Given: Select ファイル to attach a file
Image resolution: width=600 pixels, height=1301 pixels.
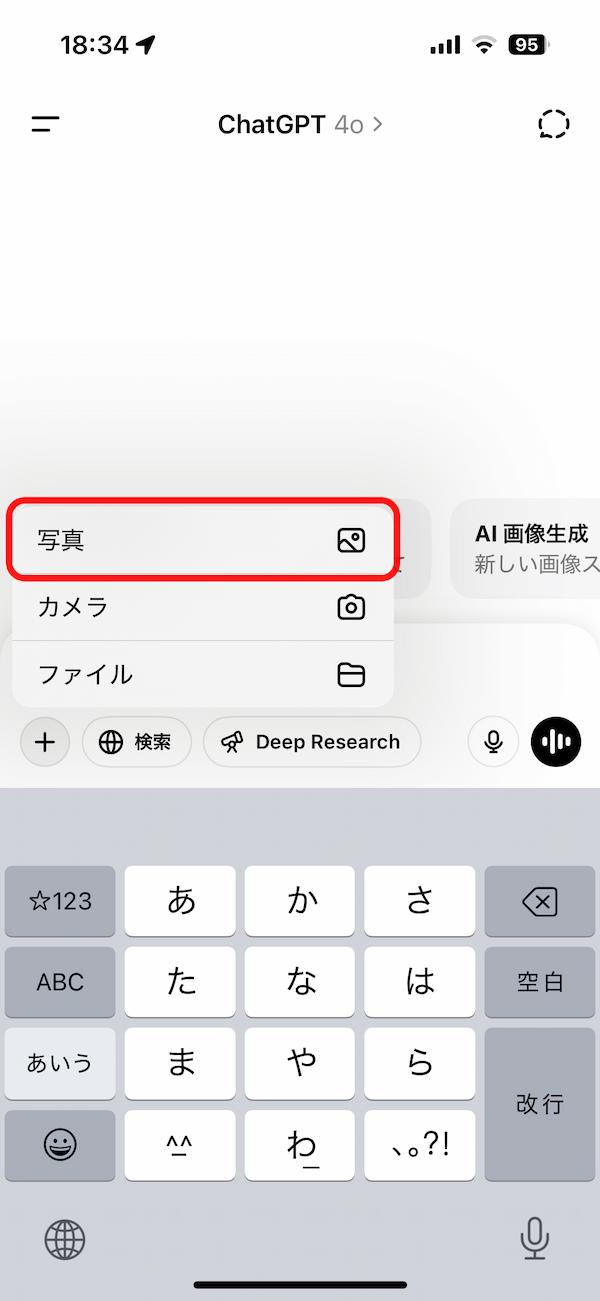Looking at the screenshot, I should click(x=202, y=675).
